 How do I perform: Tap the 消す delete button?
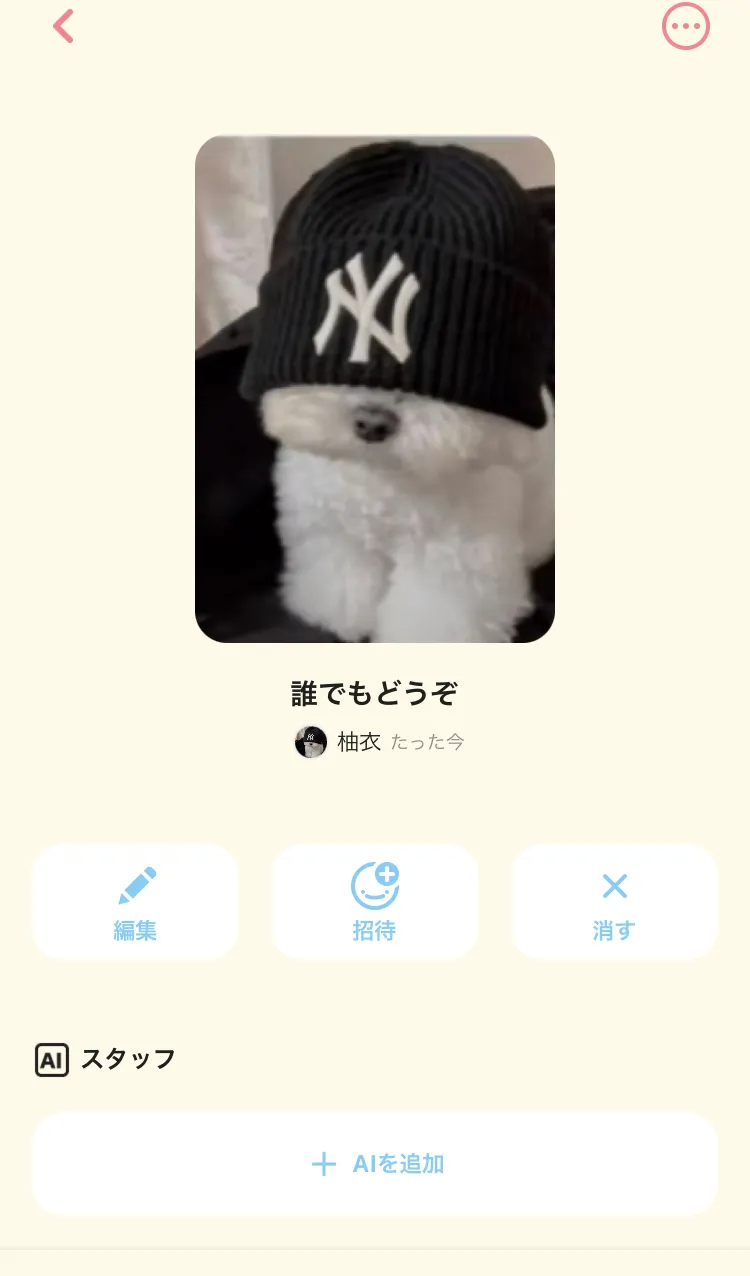615,902
